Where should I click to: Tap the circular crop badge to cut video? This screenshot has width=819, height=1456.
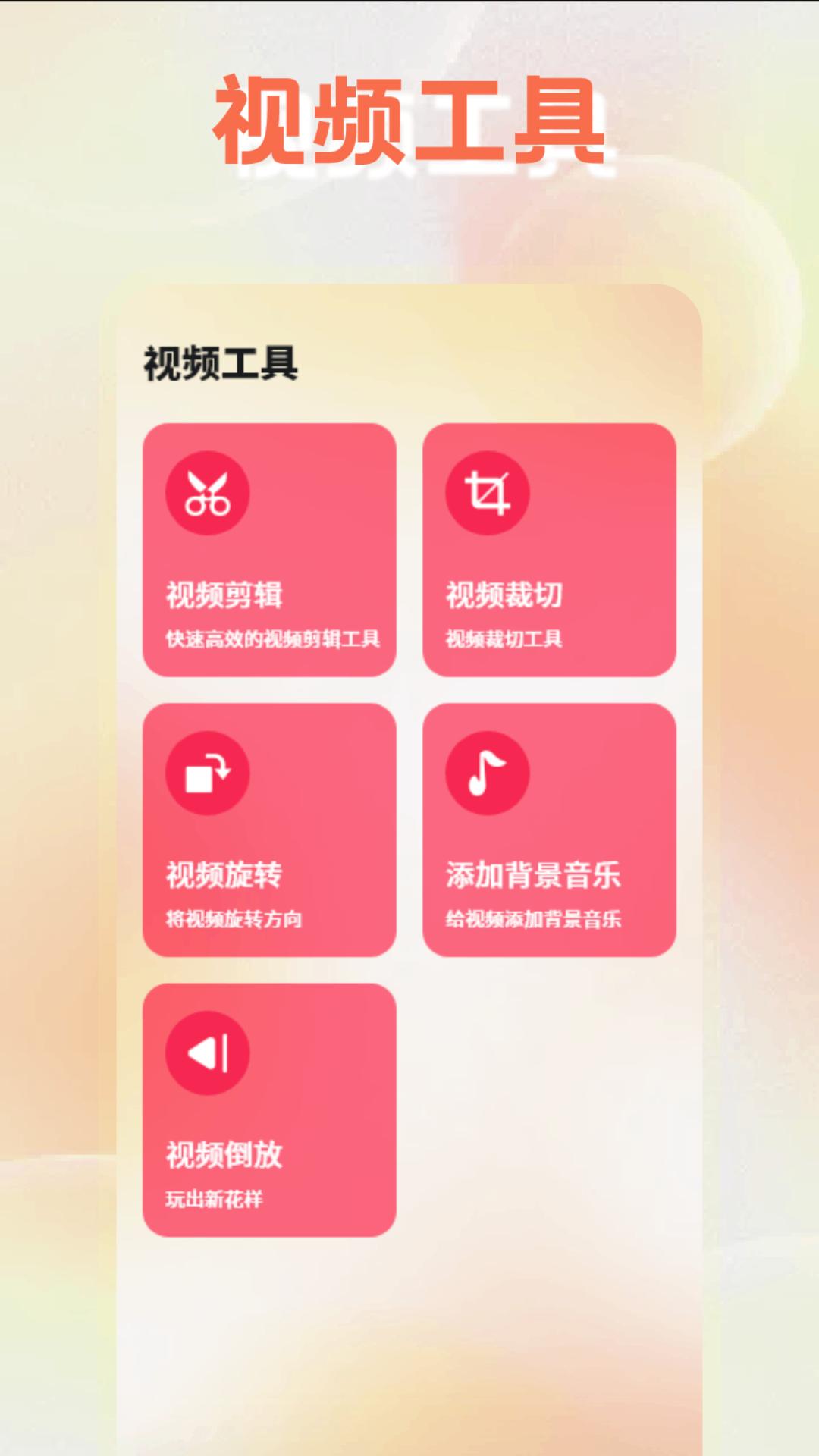[488, 493]
